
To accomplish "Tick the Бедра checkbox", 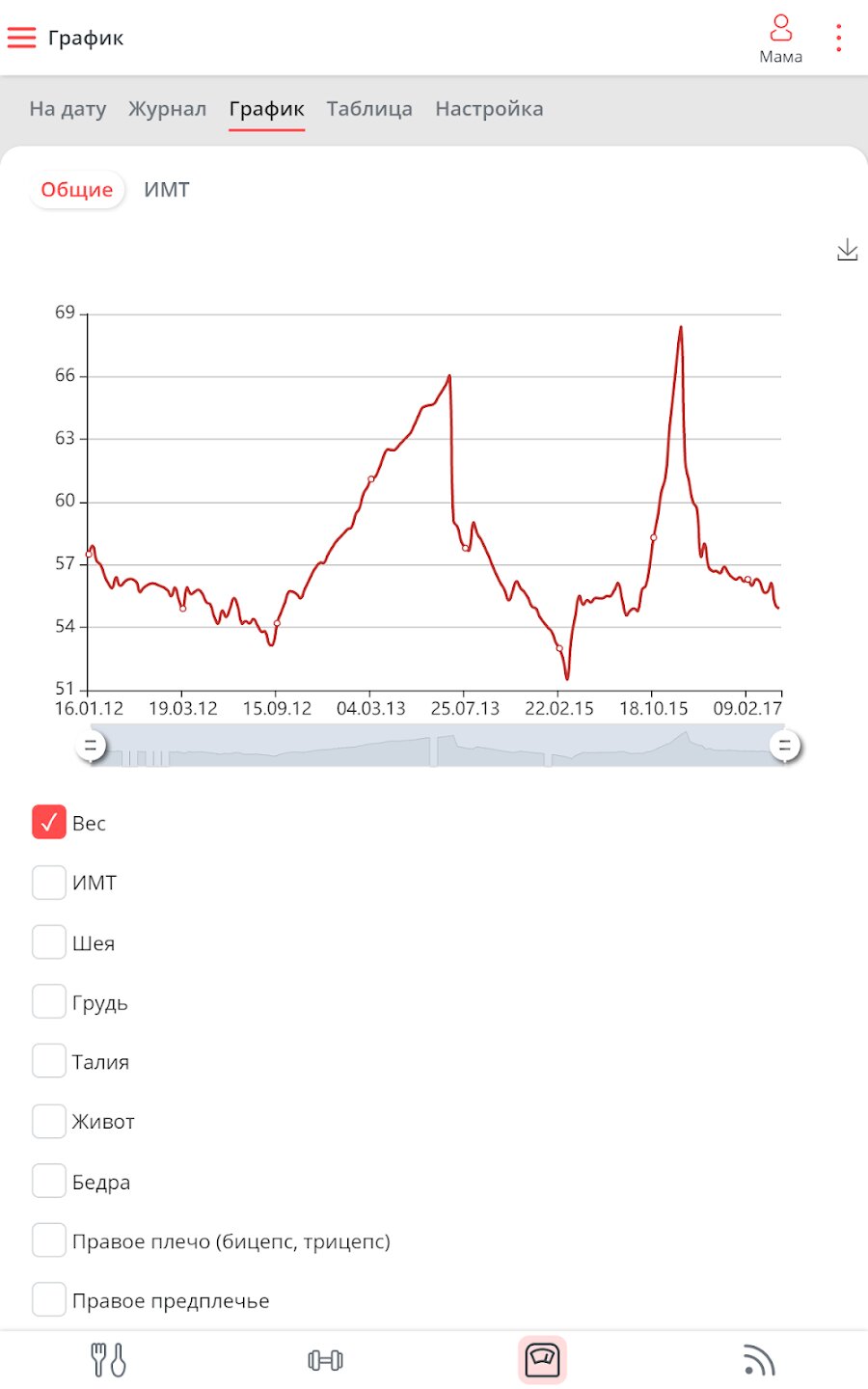I will [x=49, y=1182].
